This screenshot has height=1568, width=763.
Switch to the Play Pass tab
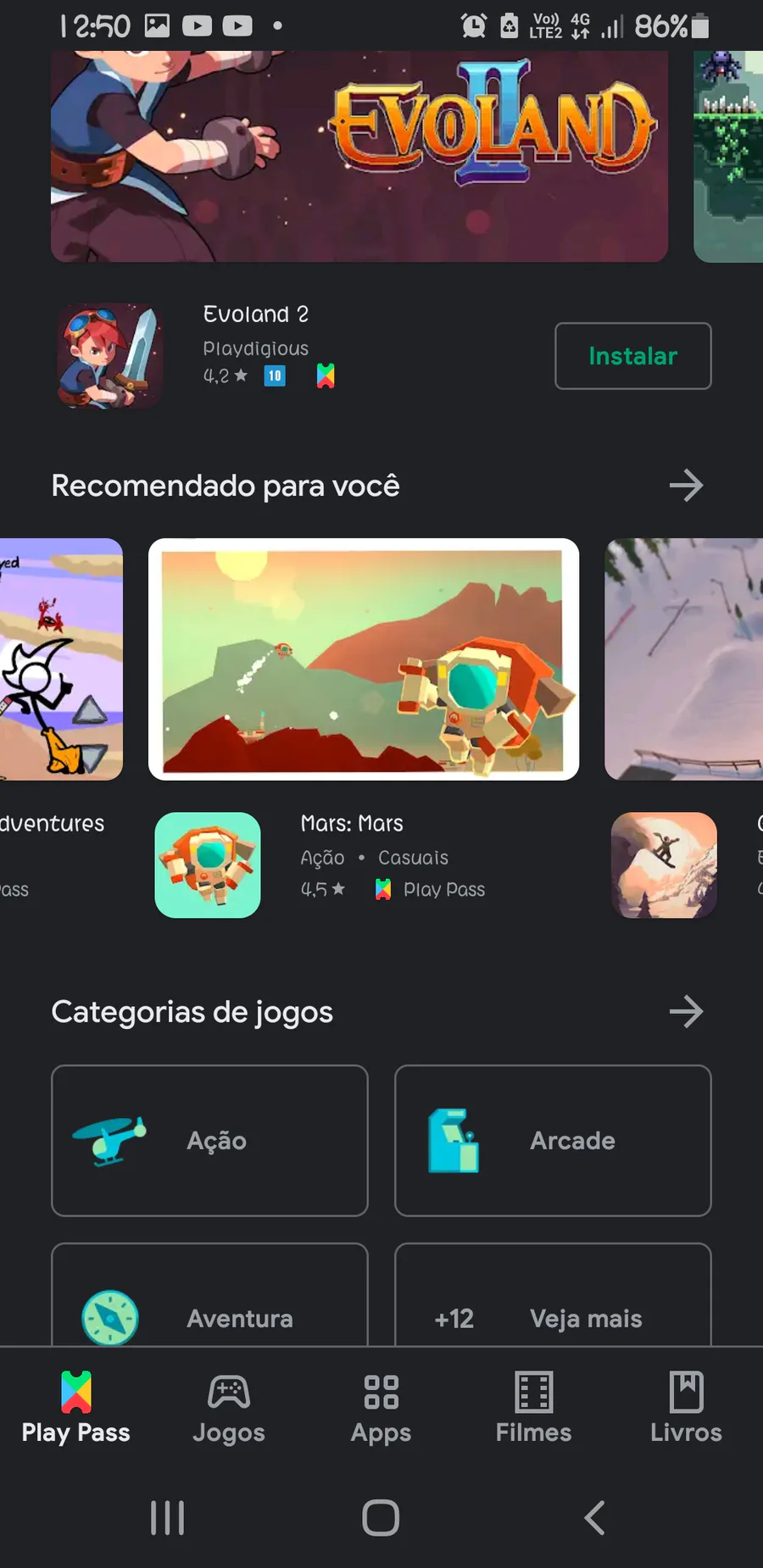[75, 1408]
